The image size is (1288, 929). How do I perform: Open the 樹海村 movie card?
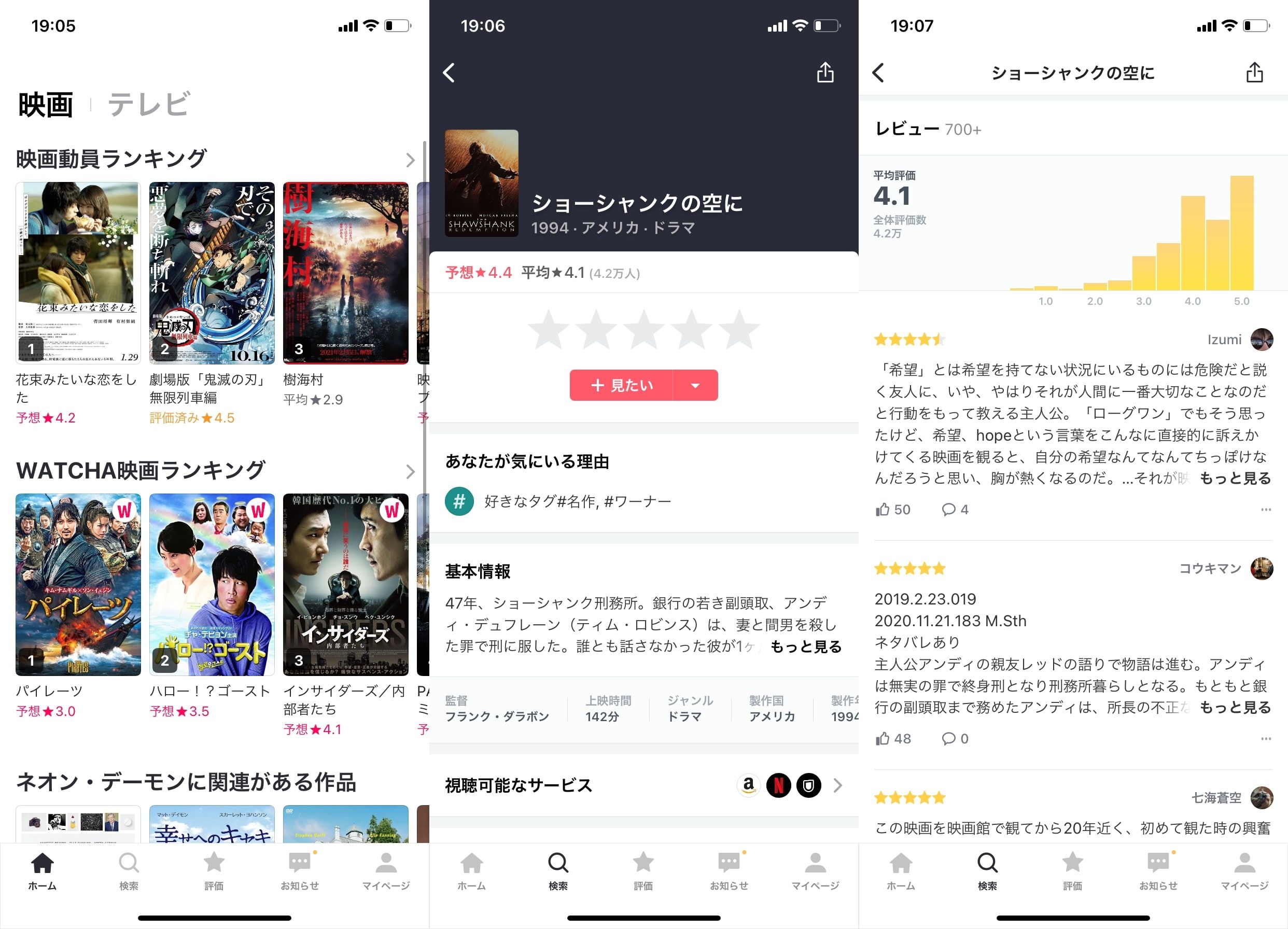click(x=345, y=273)
